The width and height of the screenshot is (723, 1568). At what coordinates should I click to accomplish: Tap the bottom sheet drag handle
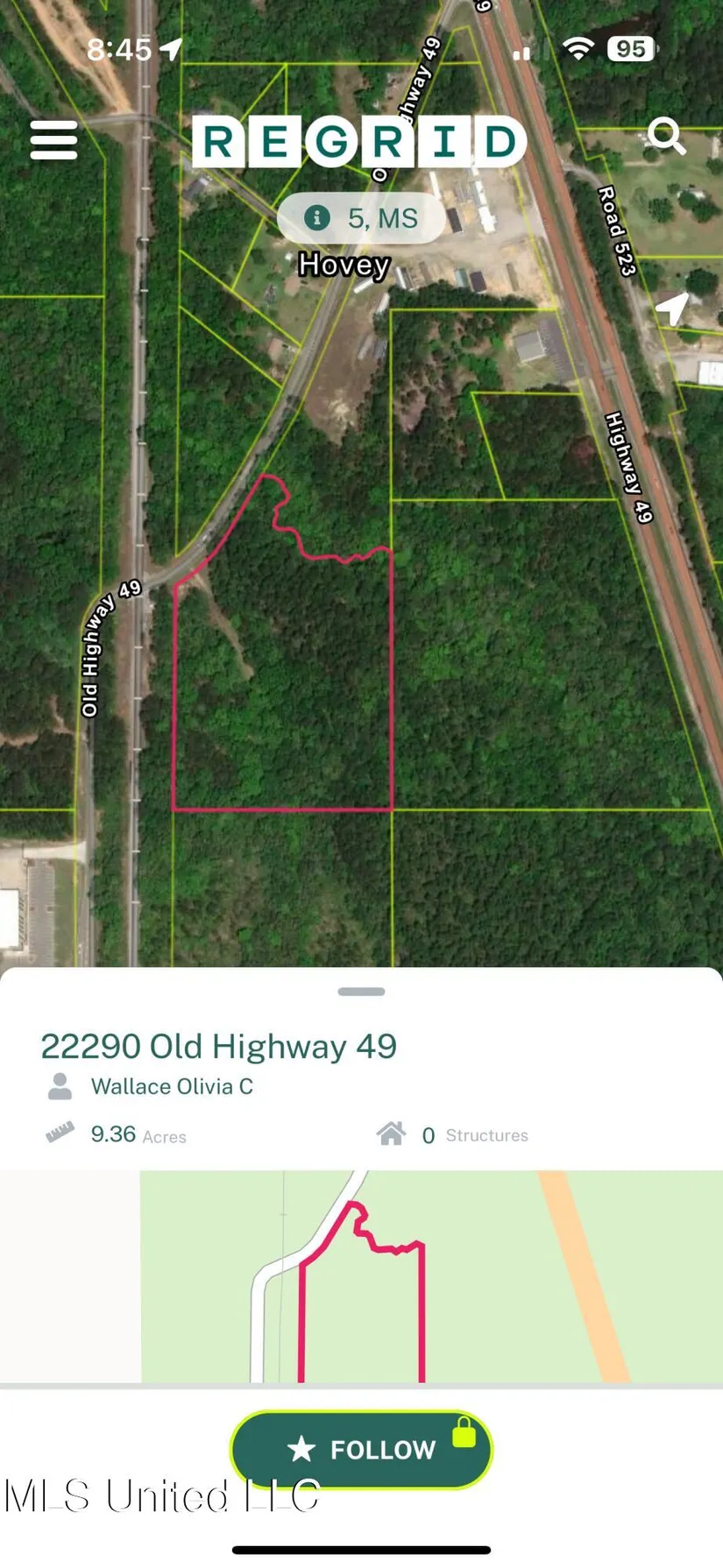coord(361,992)
